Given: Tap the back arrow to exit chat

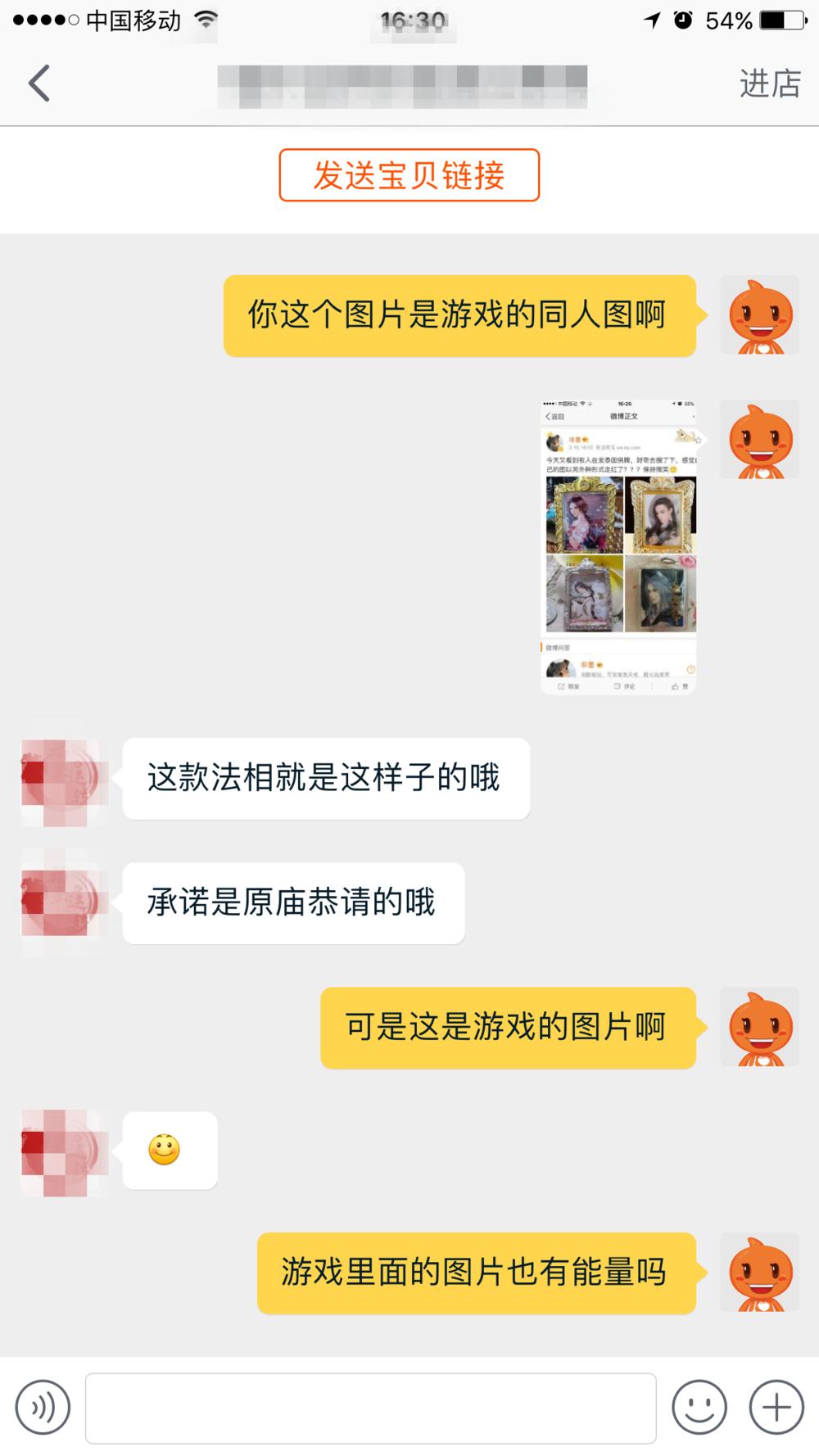Looking at the screenshot, I should point(37,84).
